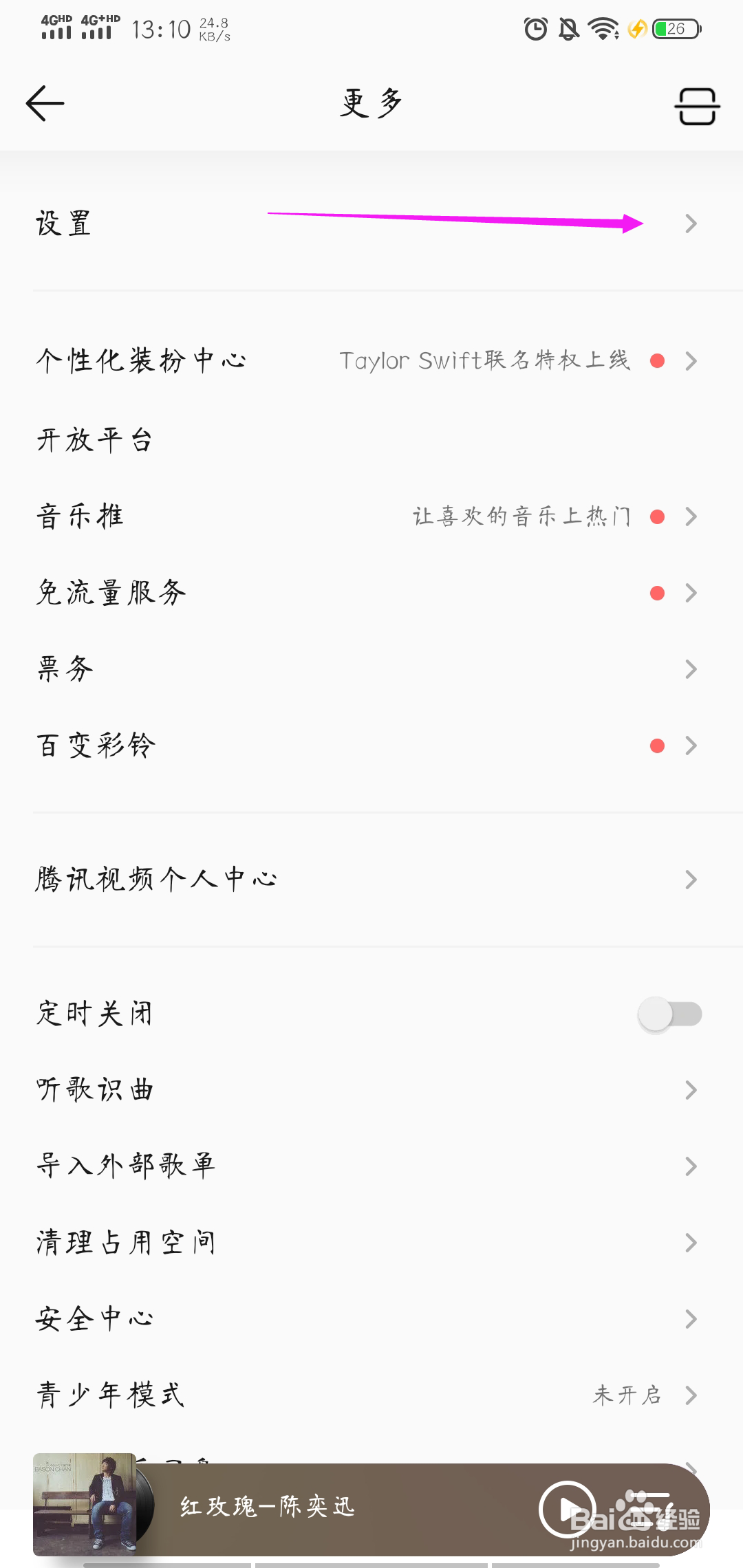Open the 青少年模式 teen mode entry
Viewport: 743px width, 1568px height.
click(x=110, y=1394)
